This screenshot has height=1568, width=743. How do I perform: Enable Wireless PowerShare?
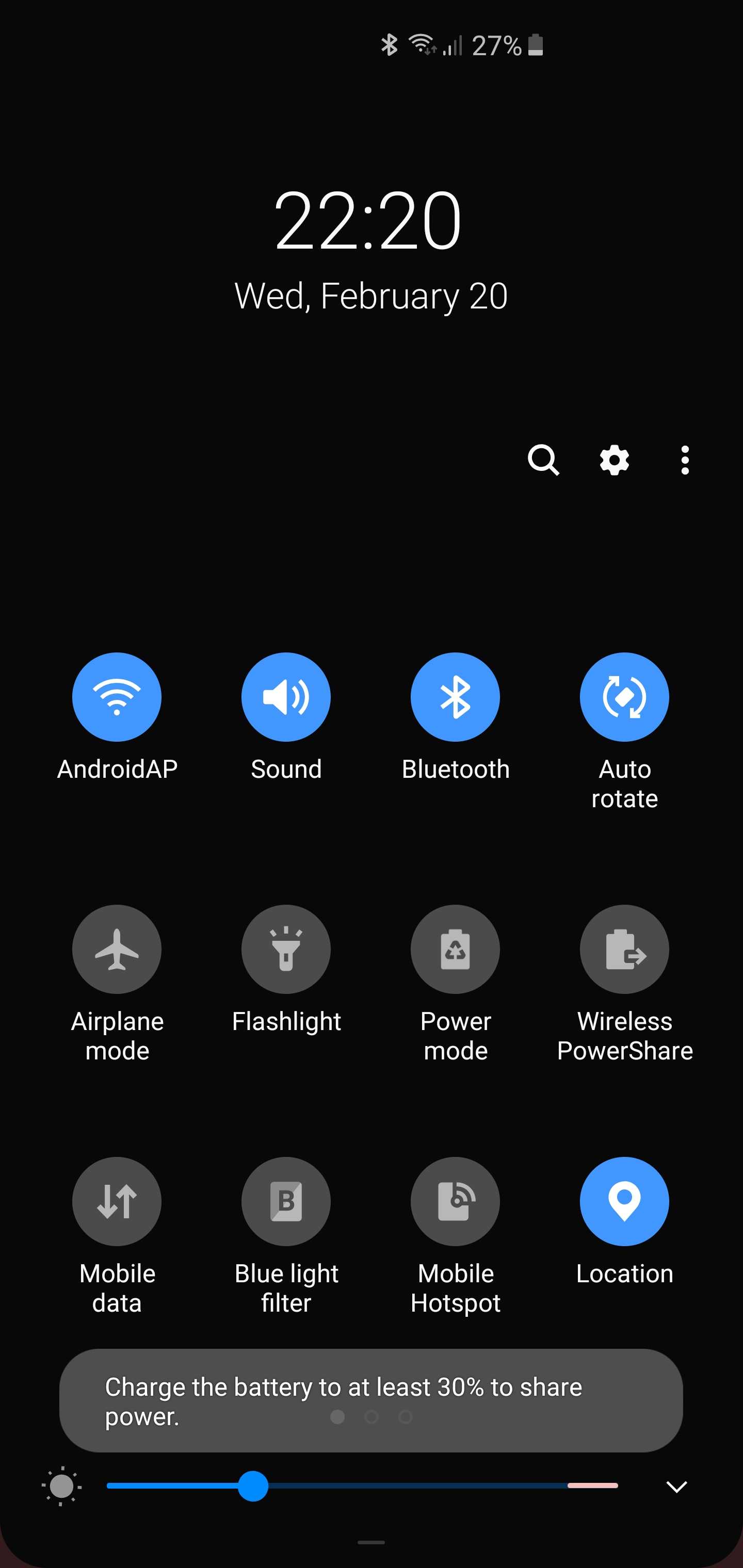point(624,949)
